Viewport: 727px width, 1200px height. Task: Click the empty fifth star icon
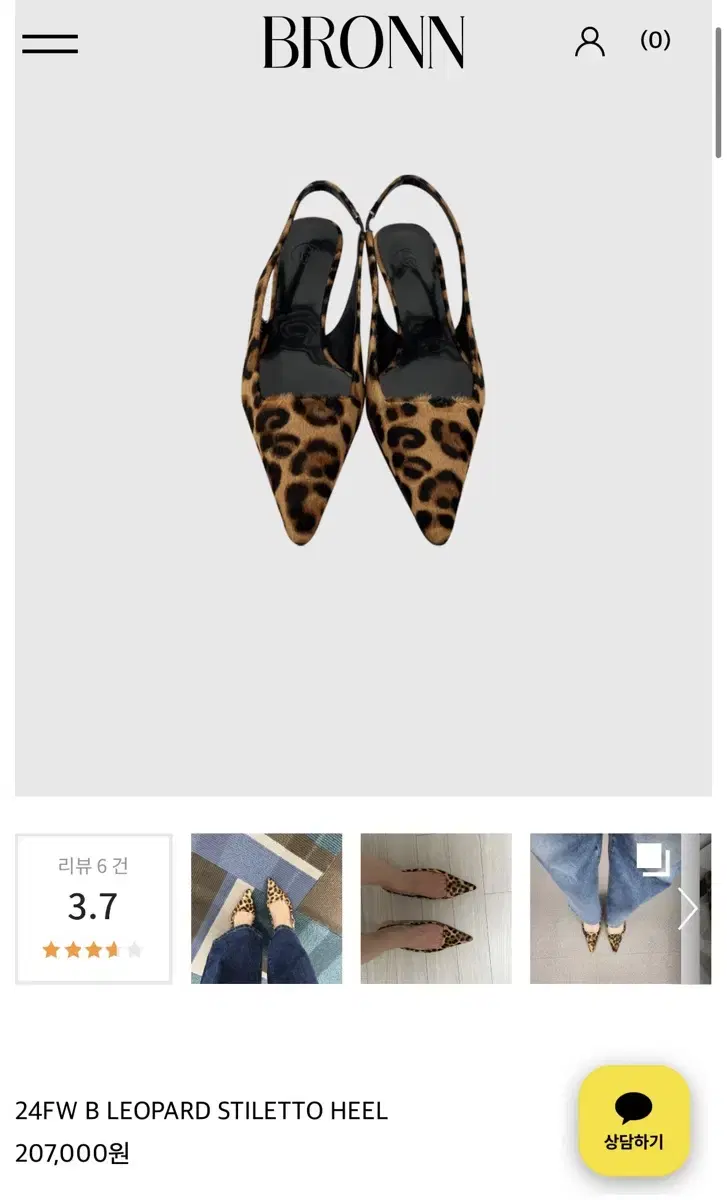134,948
